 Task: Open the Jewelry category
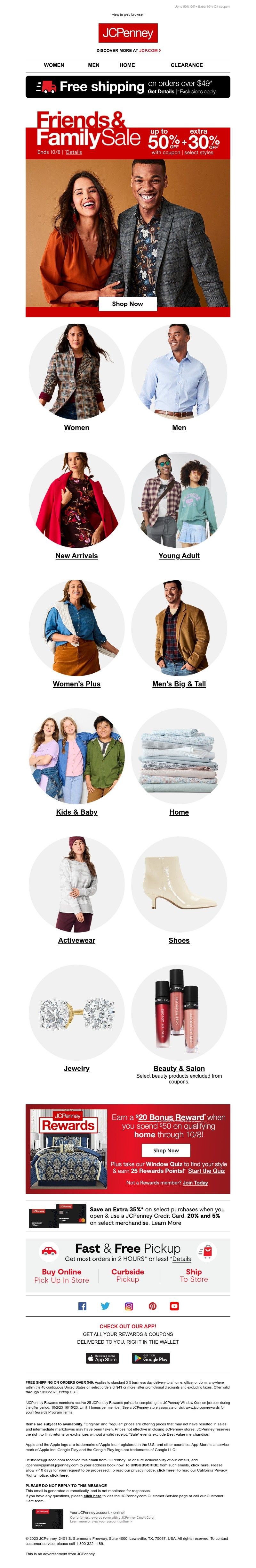coord(76,1068)
